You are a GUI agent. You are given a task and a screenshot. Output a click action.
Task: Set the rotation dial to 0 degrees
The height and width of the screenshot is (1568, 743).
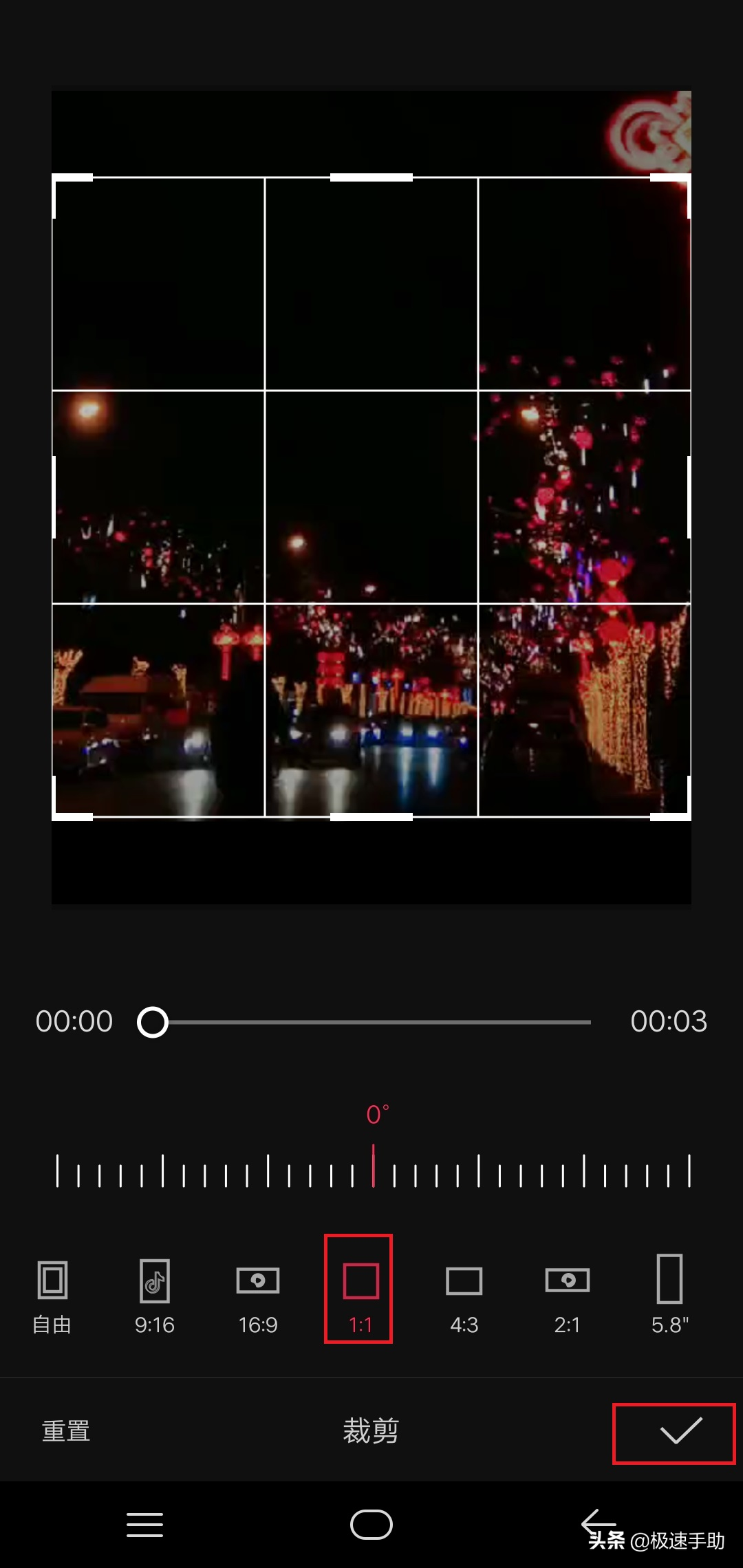tap(374, 1161)
